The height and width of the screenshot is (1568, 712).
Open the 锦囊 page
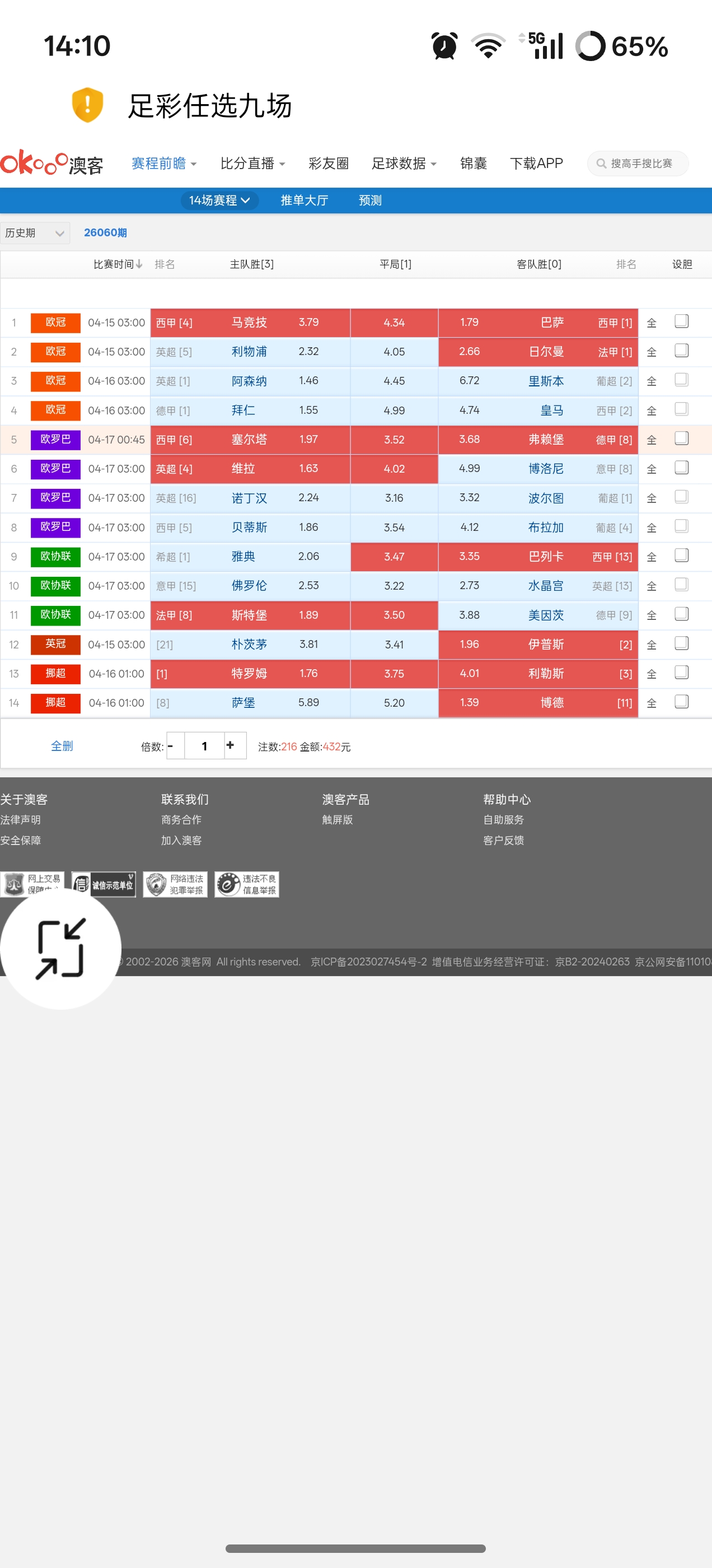473,164
